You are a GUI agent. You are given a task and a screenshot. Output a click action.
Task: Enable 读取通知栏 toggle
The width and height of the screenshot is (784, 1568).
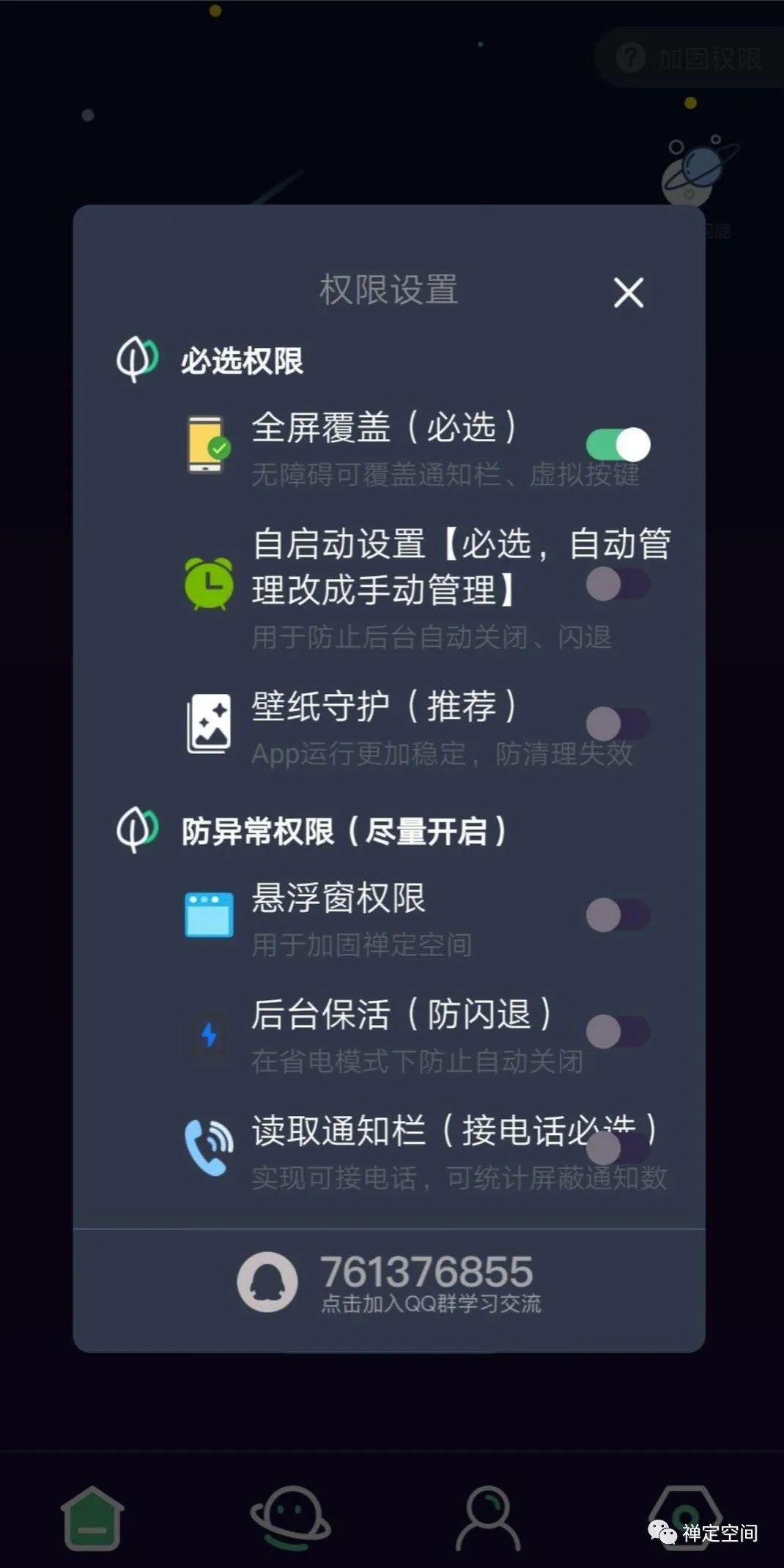tap(618, 1148)
